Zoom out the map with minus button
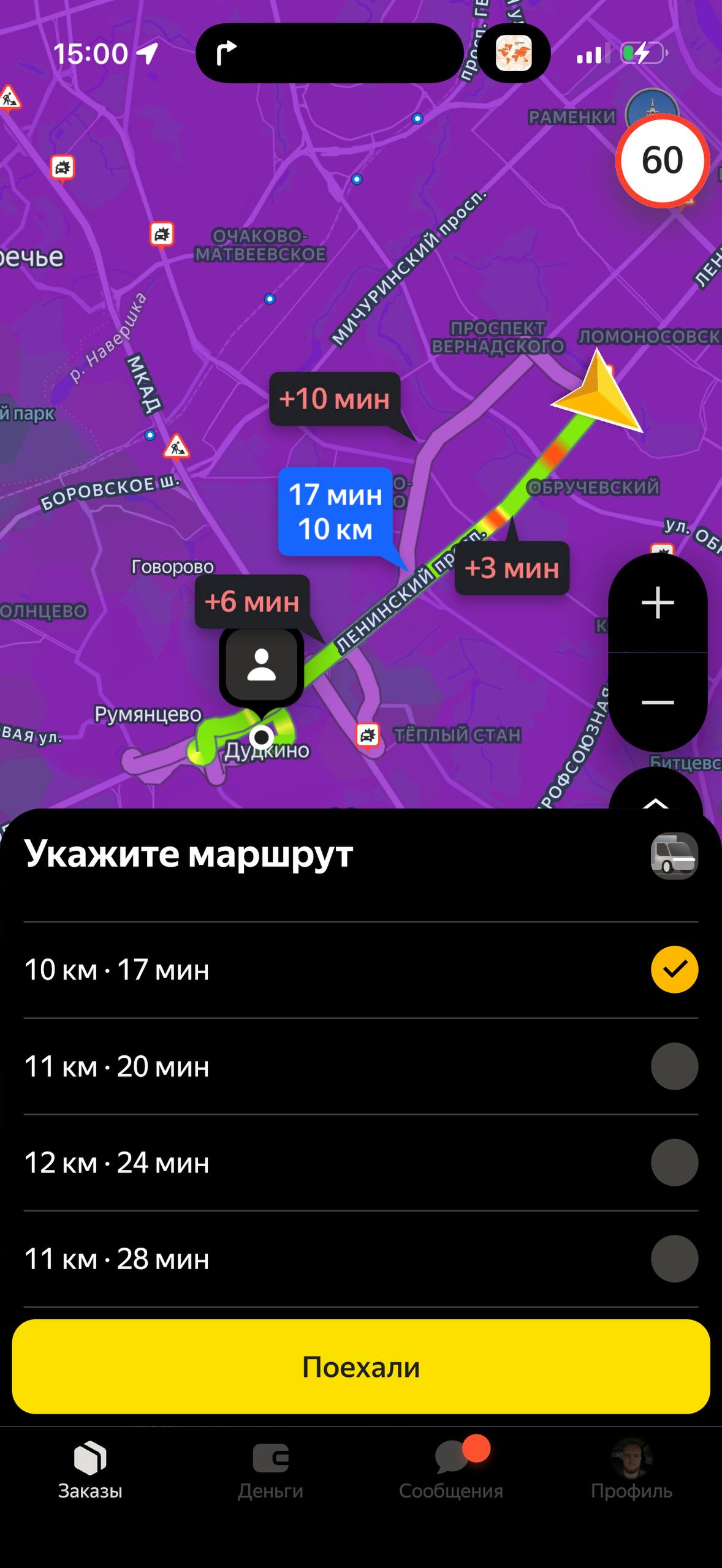Image resolution: width=722 pixels, height=1568 pixels. click(658, 702)
